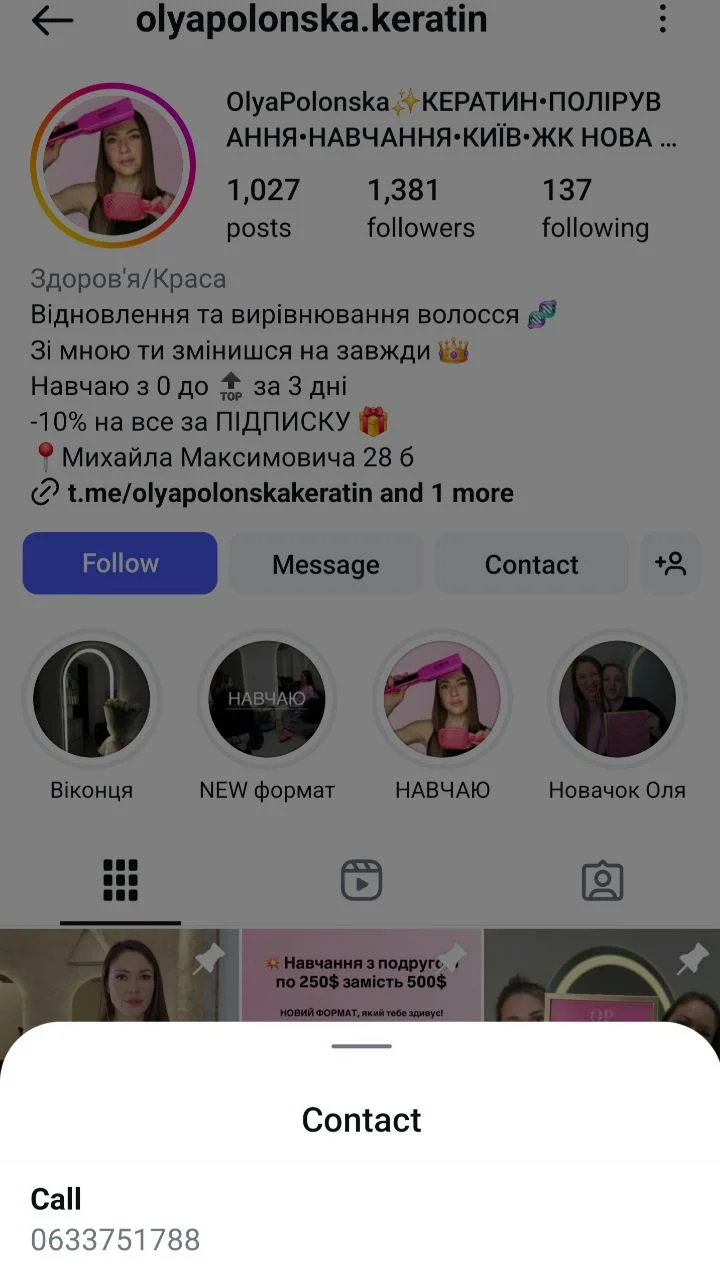Show suggested accounts with add-person icon
The height and width of the screenshot is (1280, 720).
tap(670, 564)
